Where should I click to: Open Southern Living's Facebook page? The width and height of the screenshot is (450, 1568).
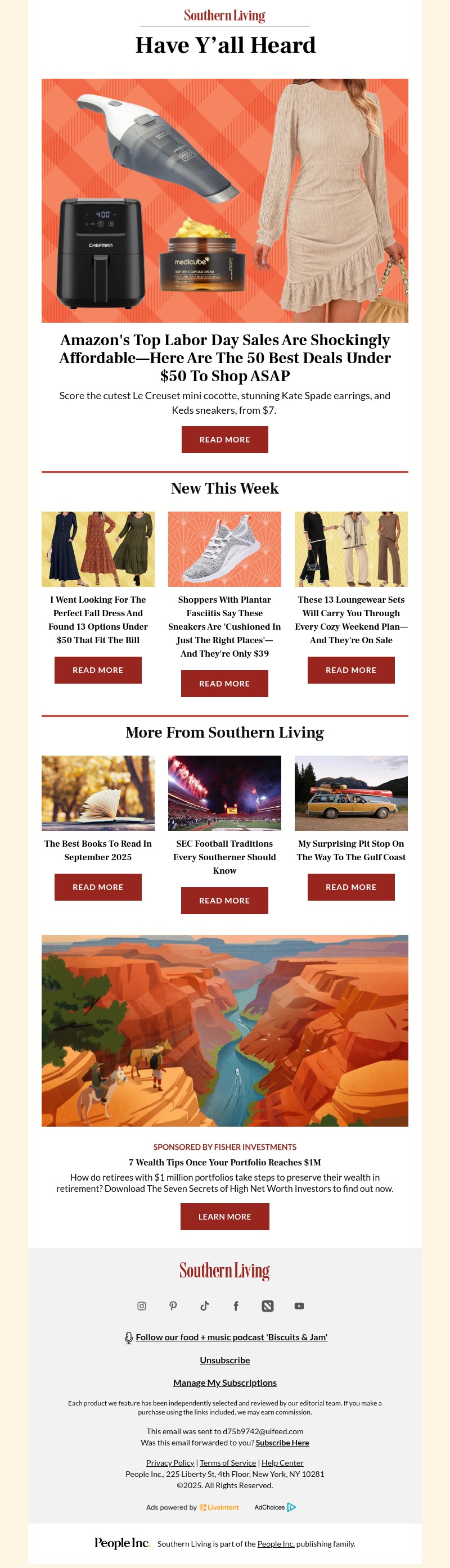[x=236, y=1305]
